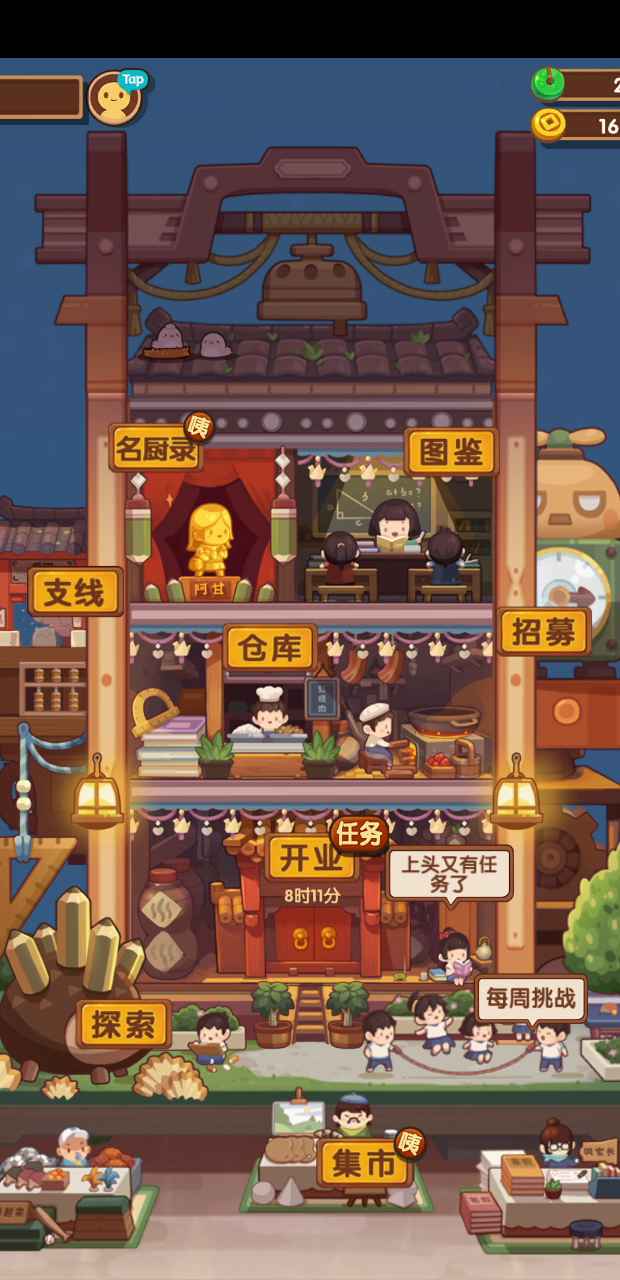Open the 每周挑战 weekly challenge

click(530, 997)
